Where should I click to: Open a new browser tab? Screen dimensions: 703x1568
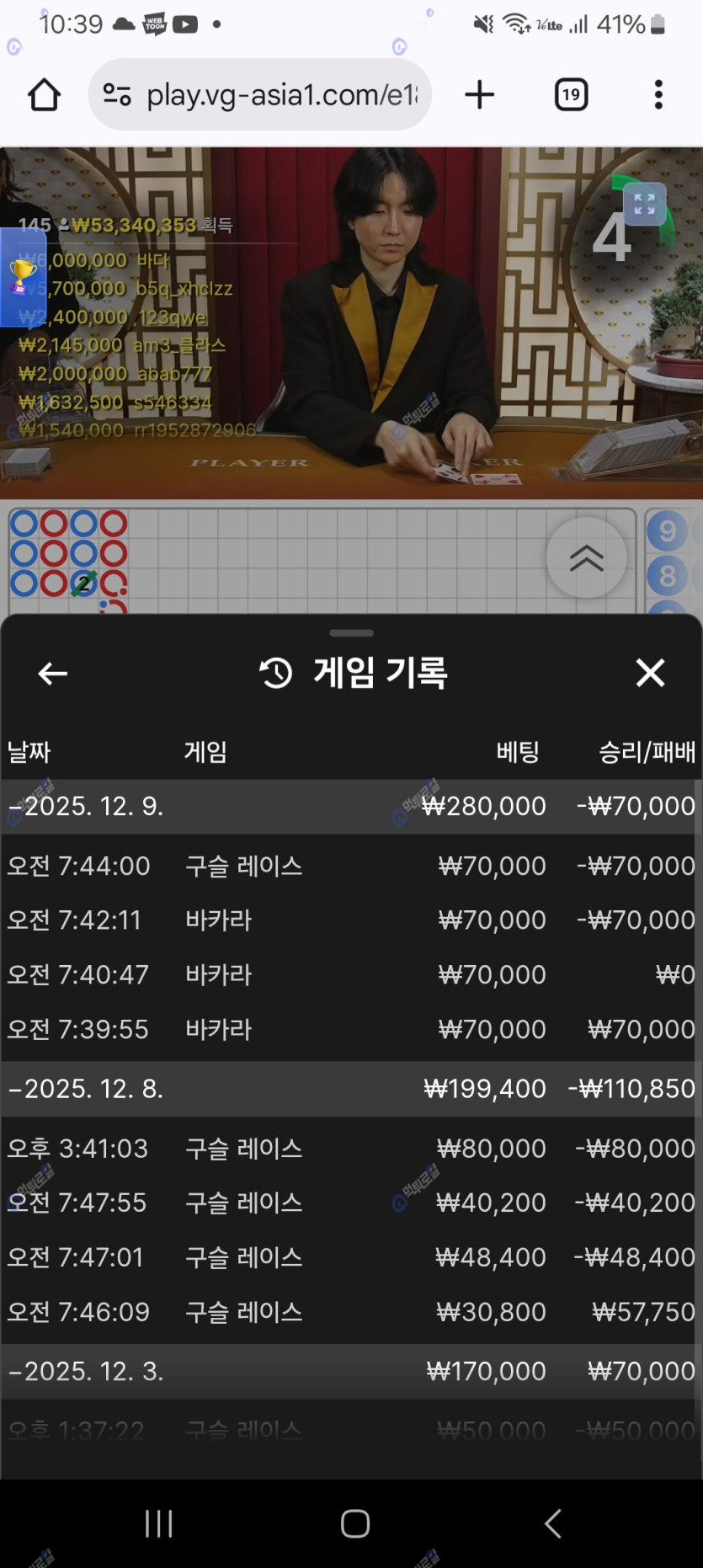click(479, 95)
